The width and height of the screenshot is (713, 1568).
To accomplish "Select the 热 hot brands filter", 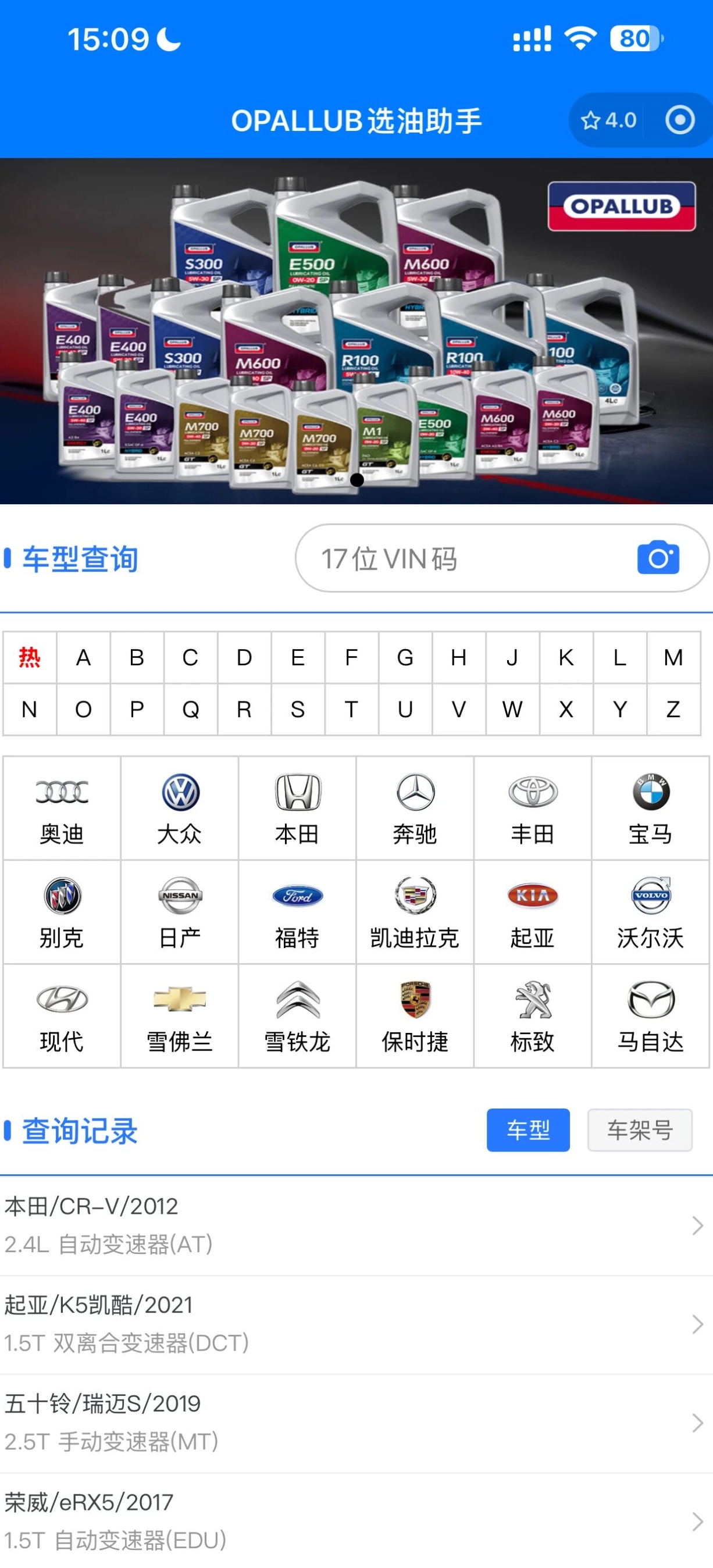I will pos(29,657).
